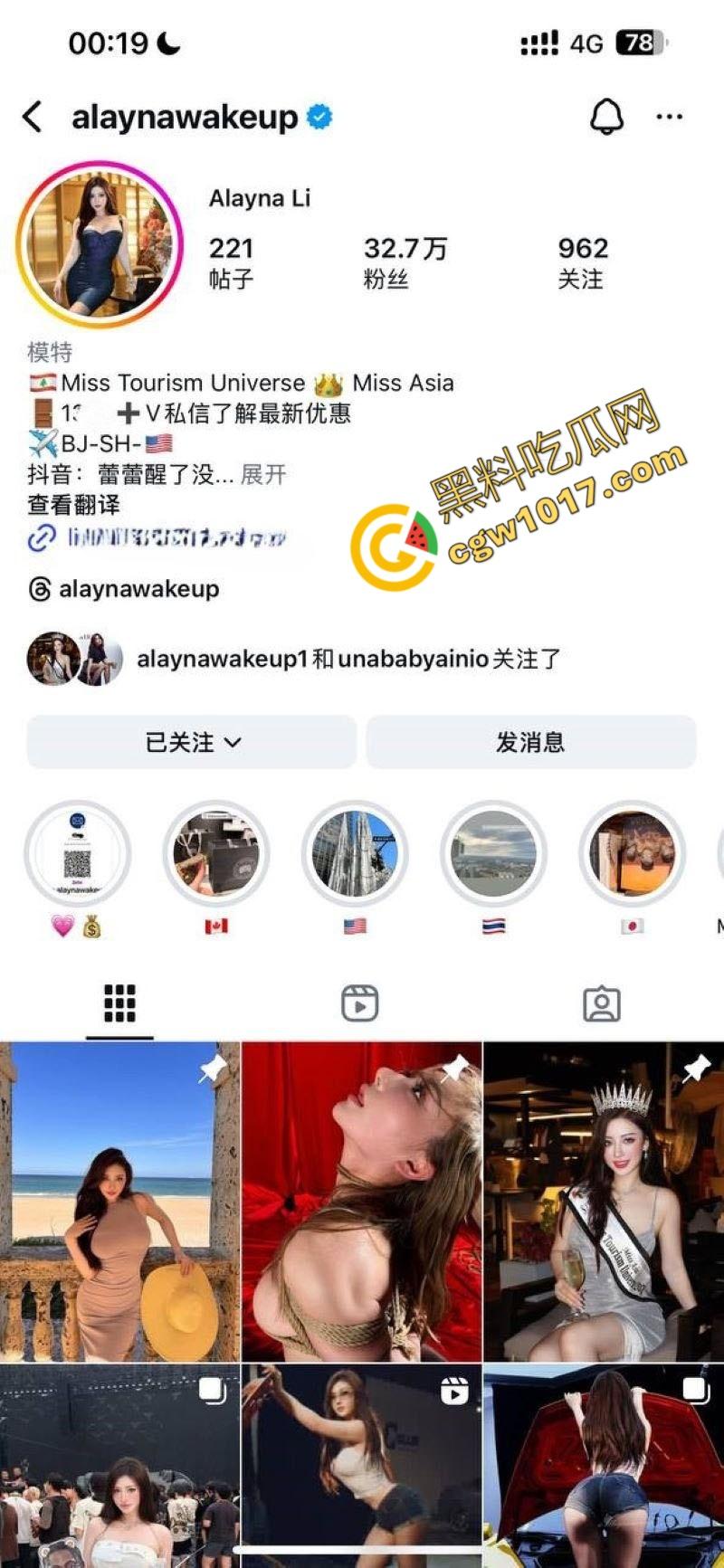
Task: Open the pinned beach photo post
Action: [x=119, y=1202]
